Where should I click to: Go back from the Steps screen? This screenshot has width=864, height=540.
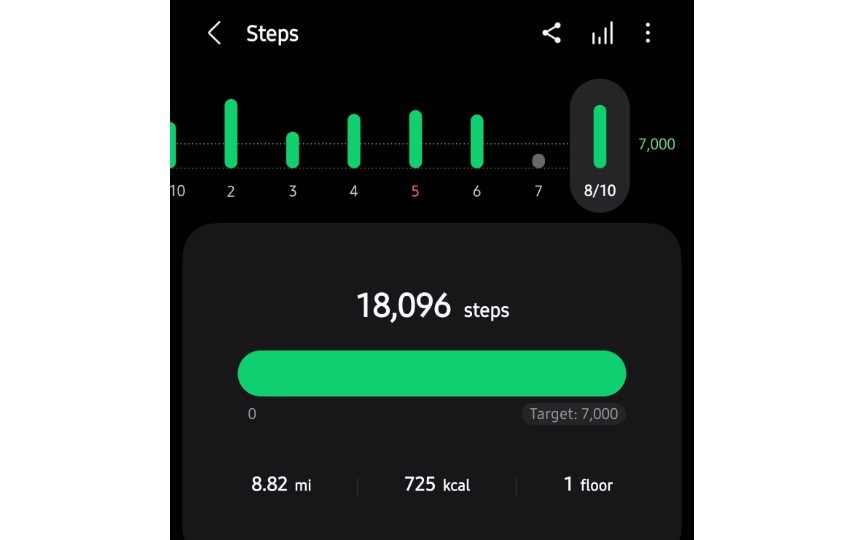pyautogui.click(x=214, y=34)
